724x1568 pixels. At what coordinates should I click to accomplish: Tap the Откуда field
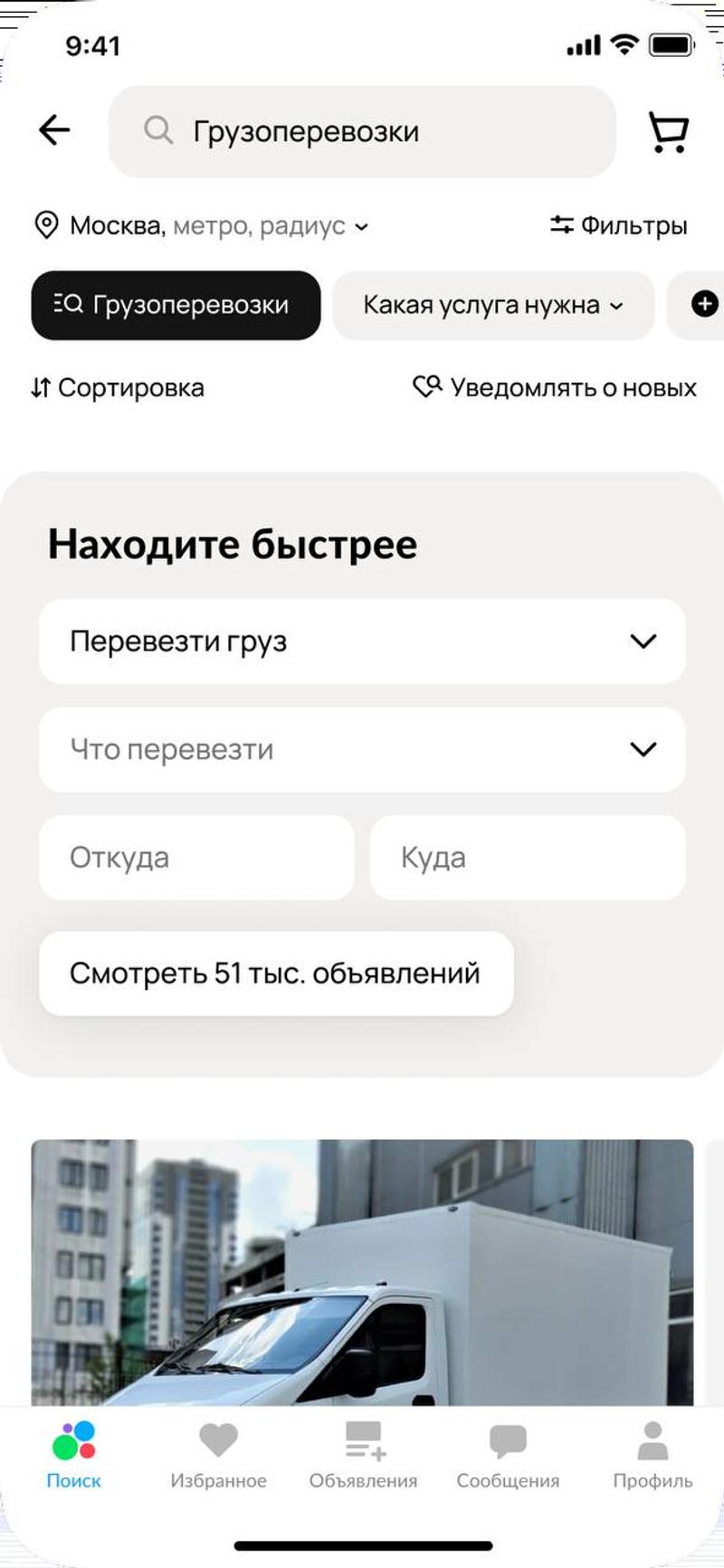click(x=196, y=858)
